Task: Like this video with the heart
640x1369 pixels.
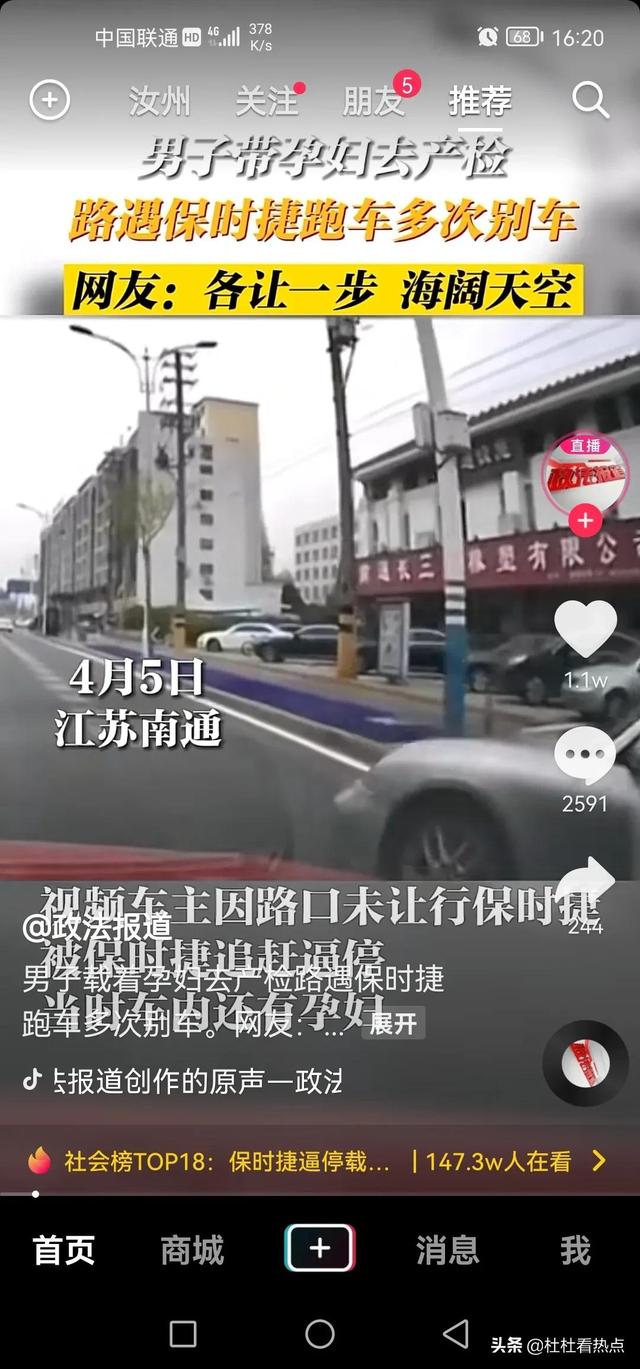Action: point(585,629)
